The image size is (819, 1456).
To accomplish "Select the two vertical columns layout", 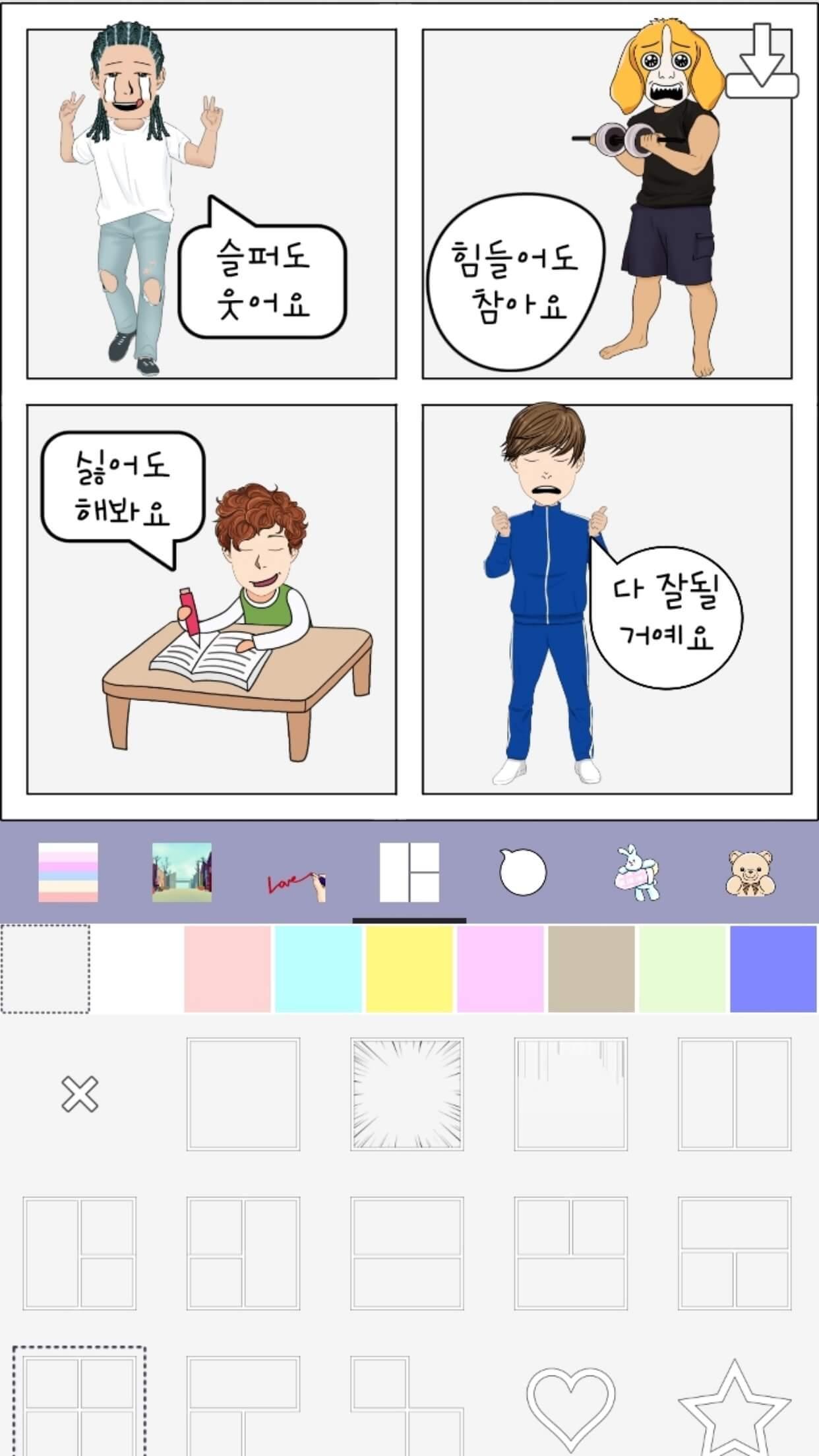I will (x=735, y=1095).
